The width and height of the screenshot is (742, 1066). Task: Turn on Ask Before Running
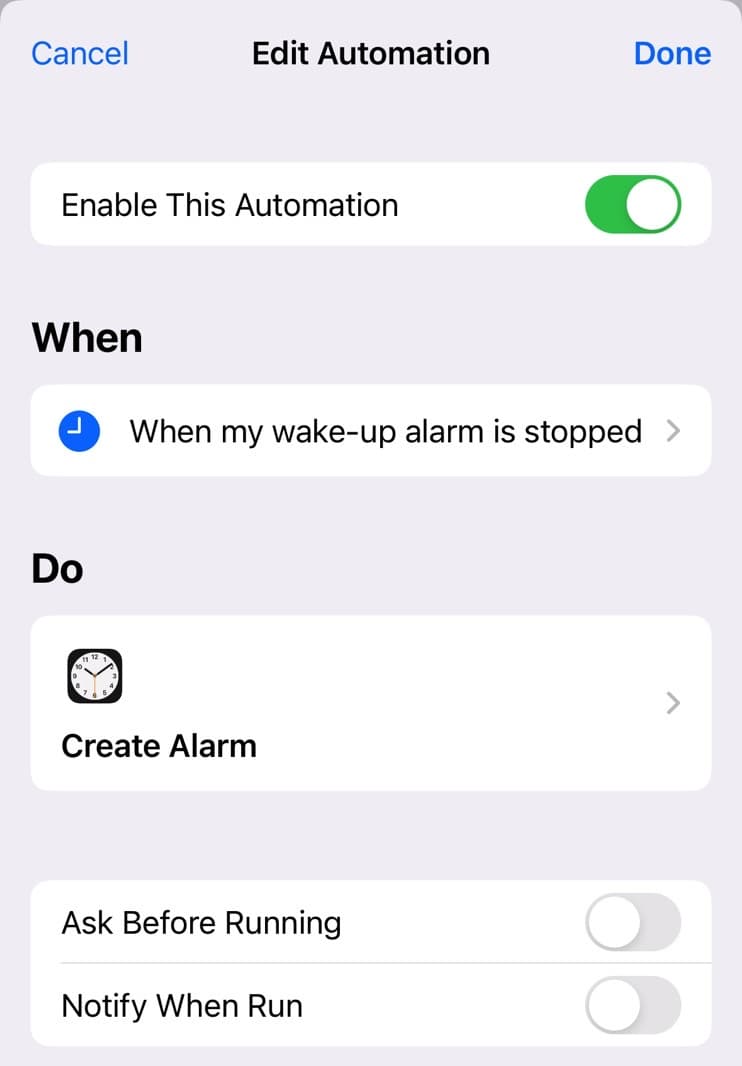632,922
